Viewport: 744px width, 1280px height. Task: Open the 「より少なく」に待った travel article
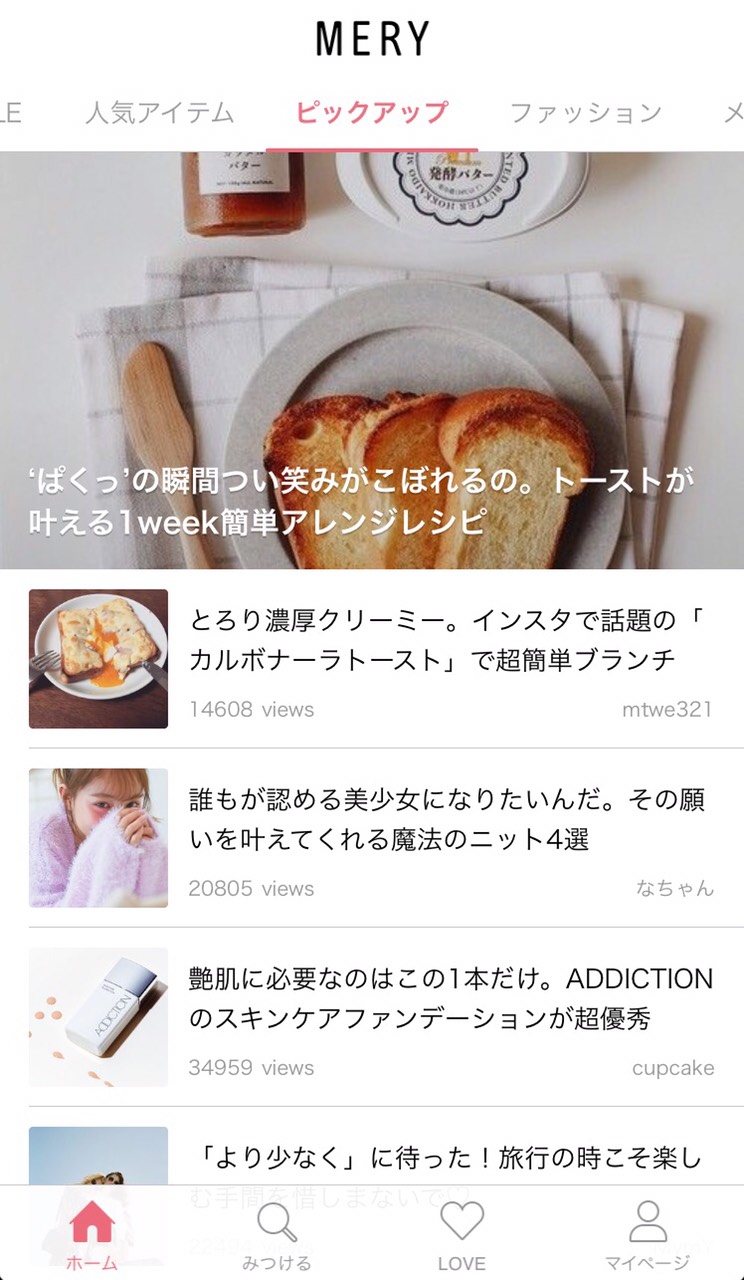tap(445, 1160)
